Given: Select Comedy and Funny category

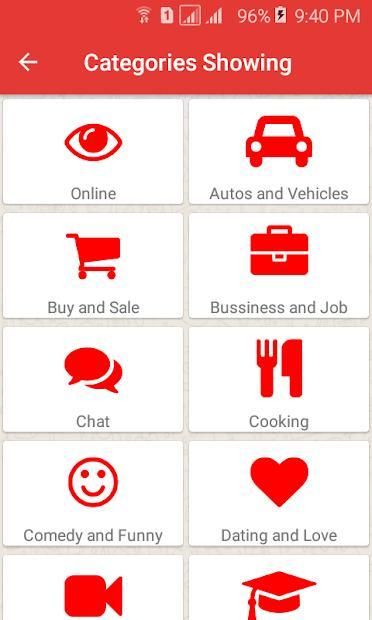Looking at the screenshot, I should click(x=93, y=493).
